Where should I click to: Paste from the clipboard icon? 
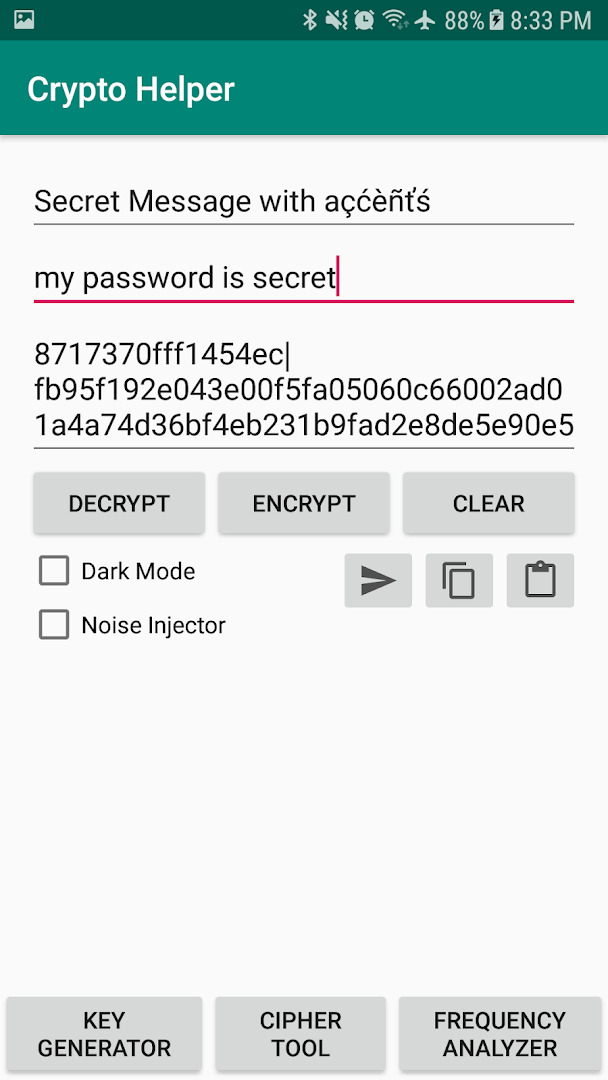pyautogui.click(x=541, y=581)
